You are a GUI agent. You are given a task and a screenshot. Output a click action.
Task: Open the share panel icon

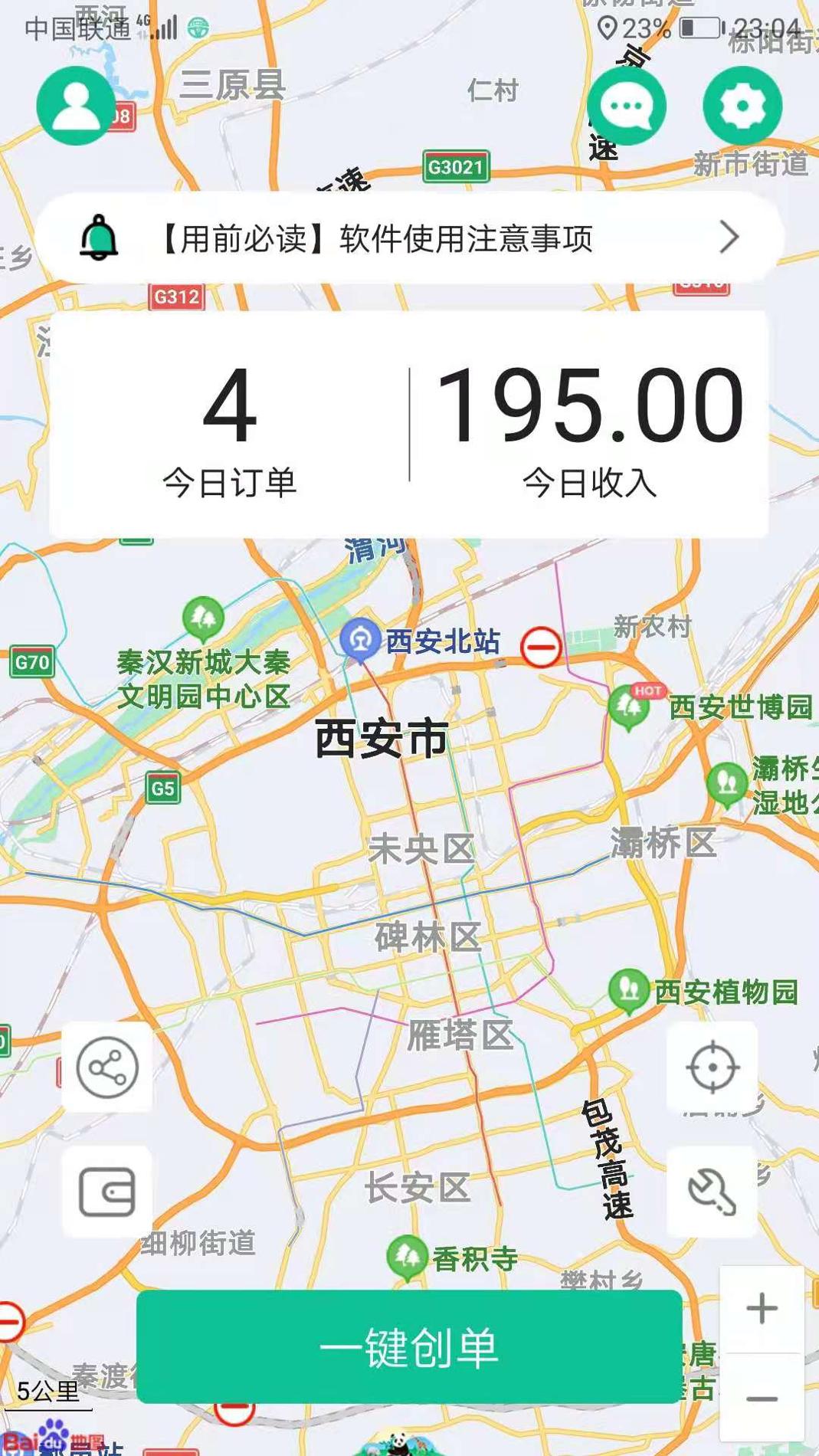[106, 1066]
